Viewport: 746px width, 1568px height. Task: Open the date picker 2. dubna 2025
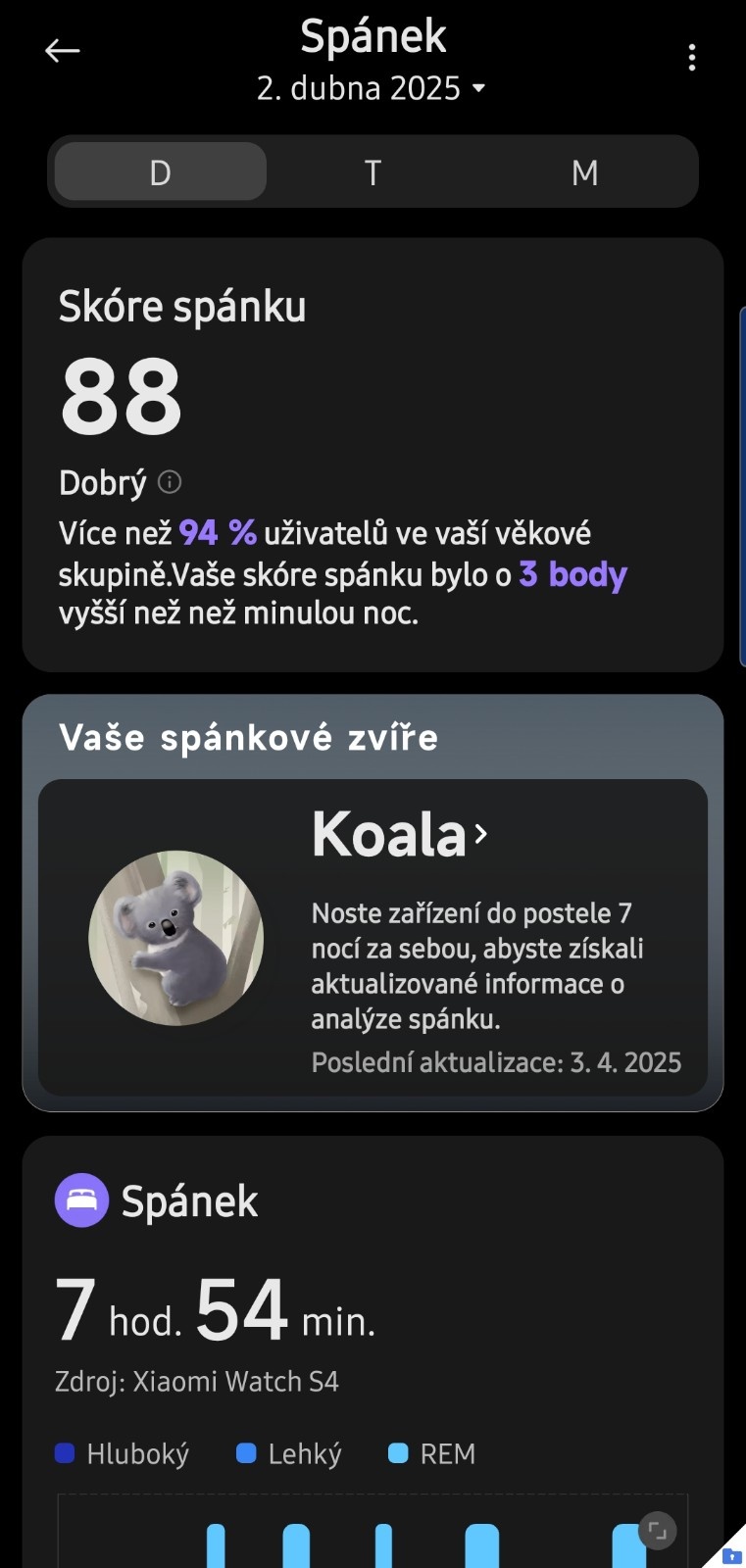coord(372,88)
